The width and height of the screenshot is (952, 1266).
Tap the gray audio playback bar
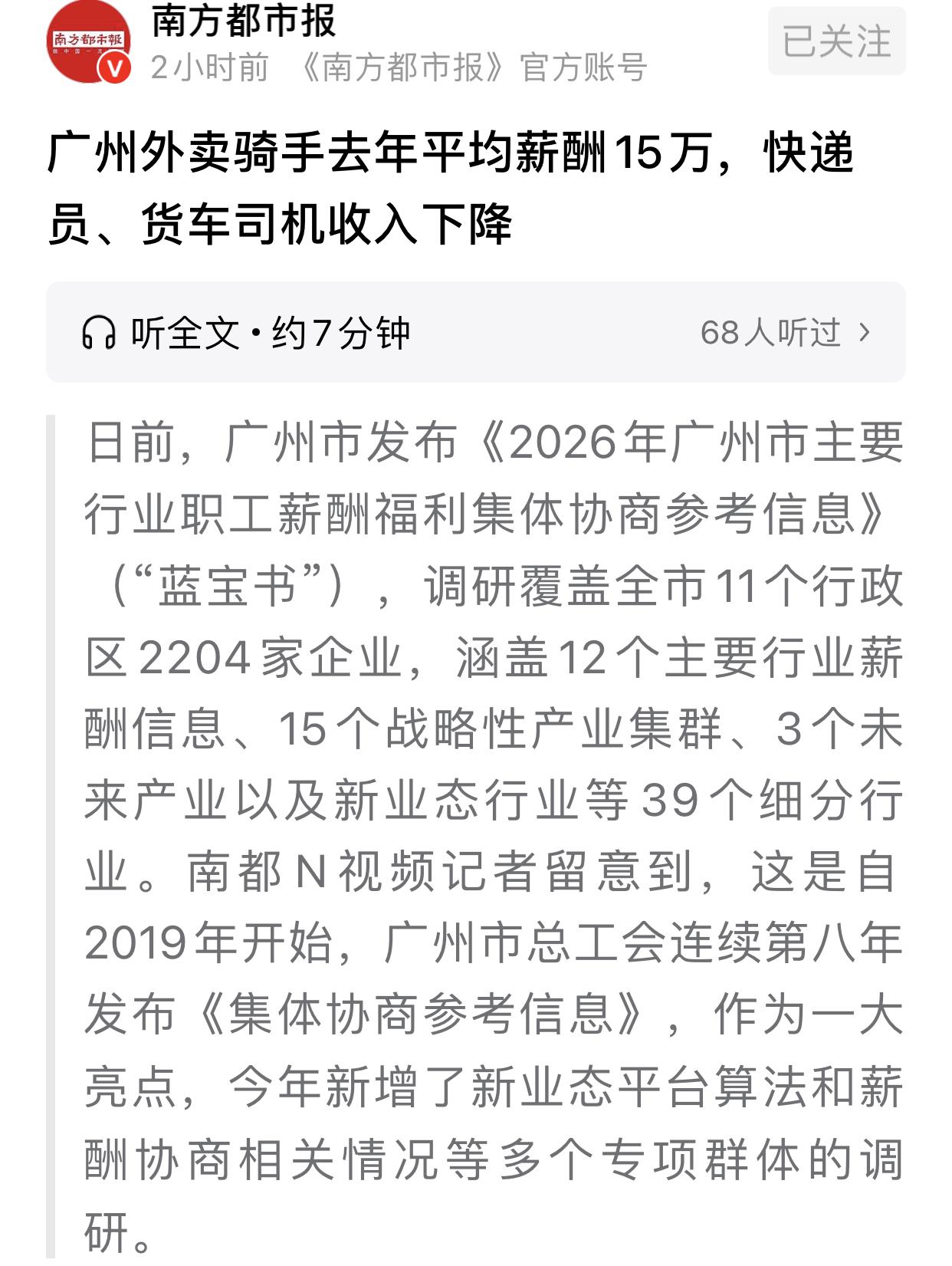[475, 332]
